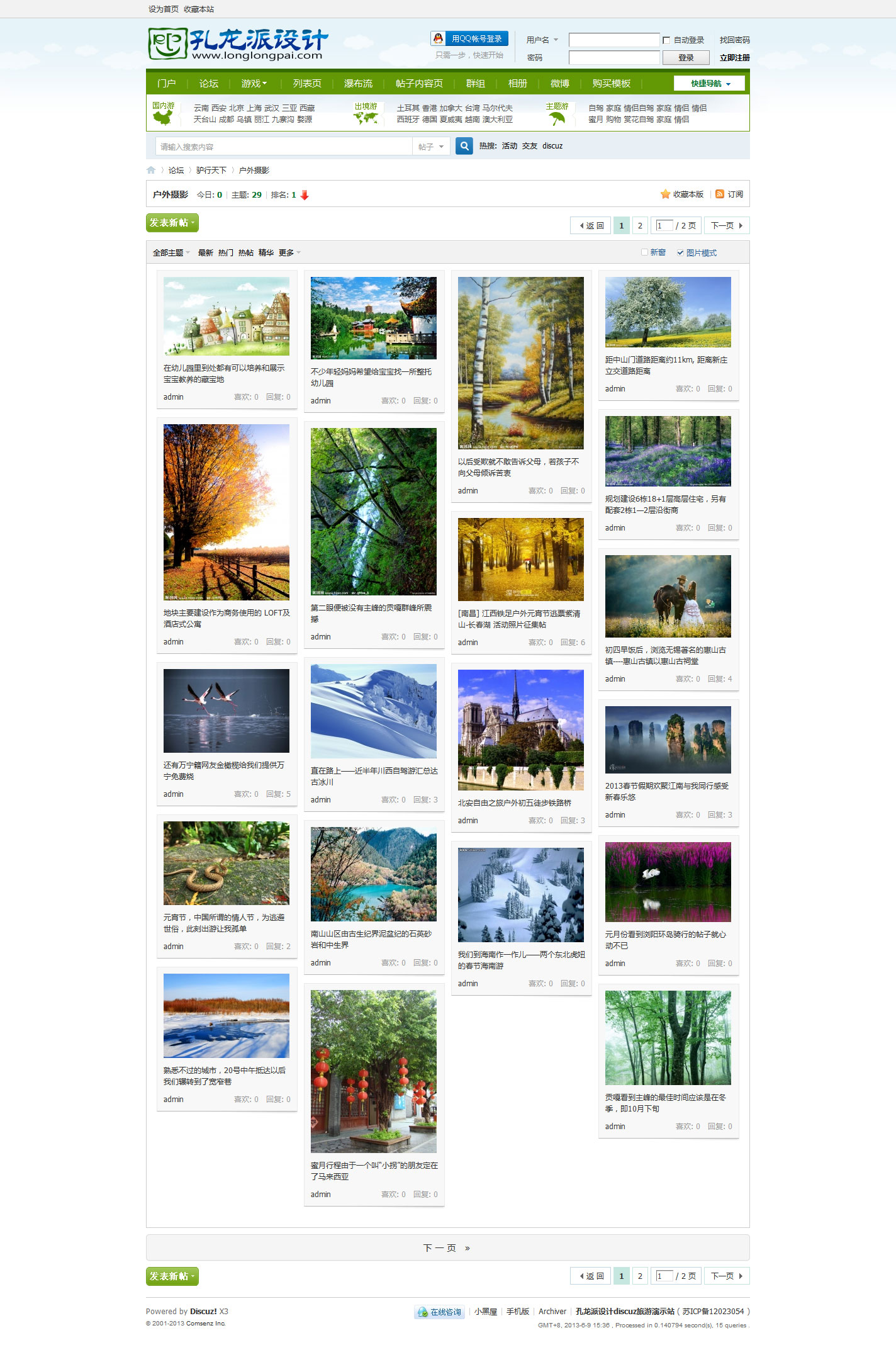Open the 驴行天下 breadcrumb link
Viewport: 896px width, 1362px height.
(211, 170)
